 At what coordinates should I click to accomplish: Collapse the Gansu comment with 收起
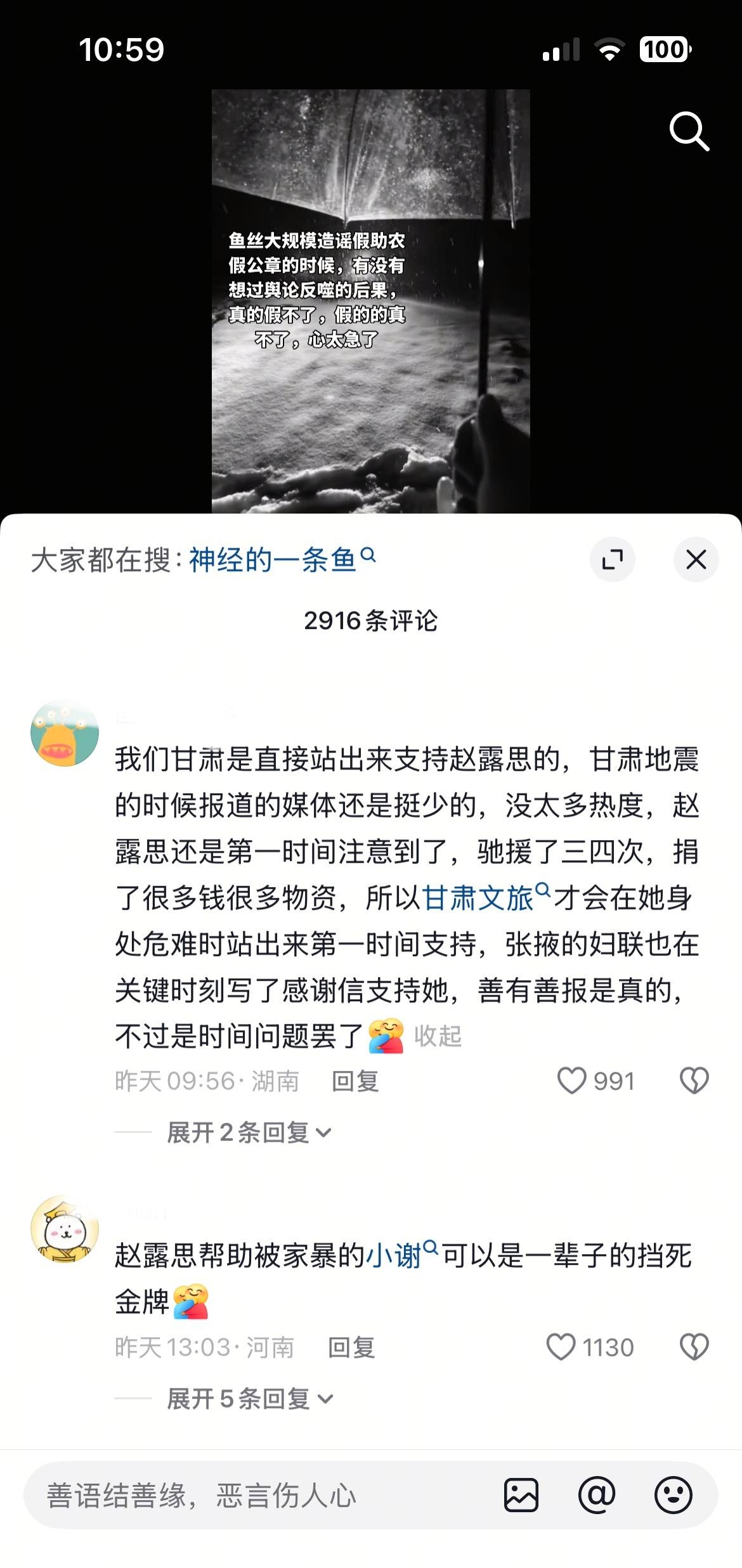tap(438, 1036)
